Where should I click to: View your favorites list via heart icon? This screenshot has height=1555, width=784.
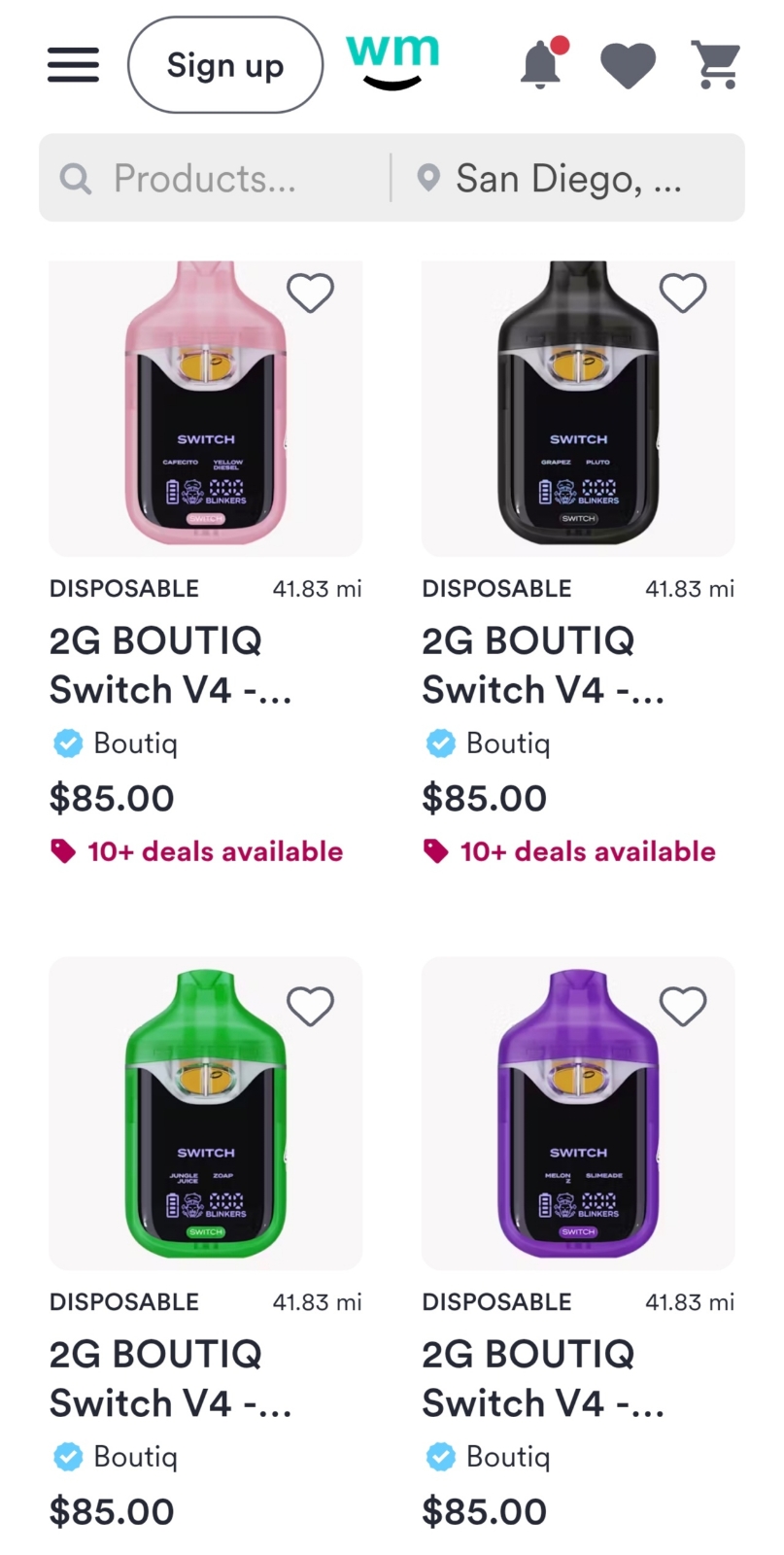coord(628,64)
